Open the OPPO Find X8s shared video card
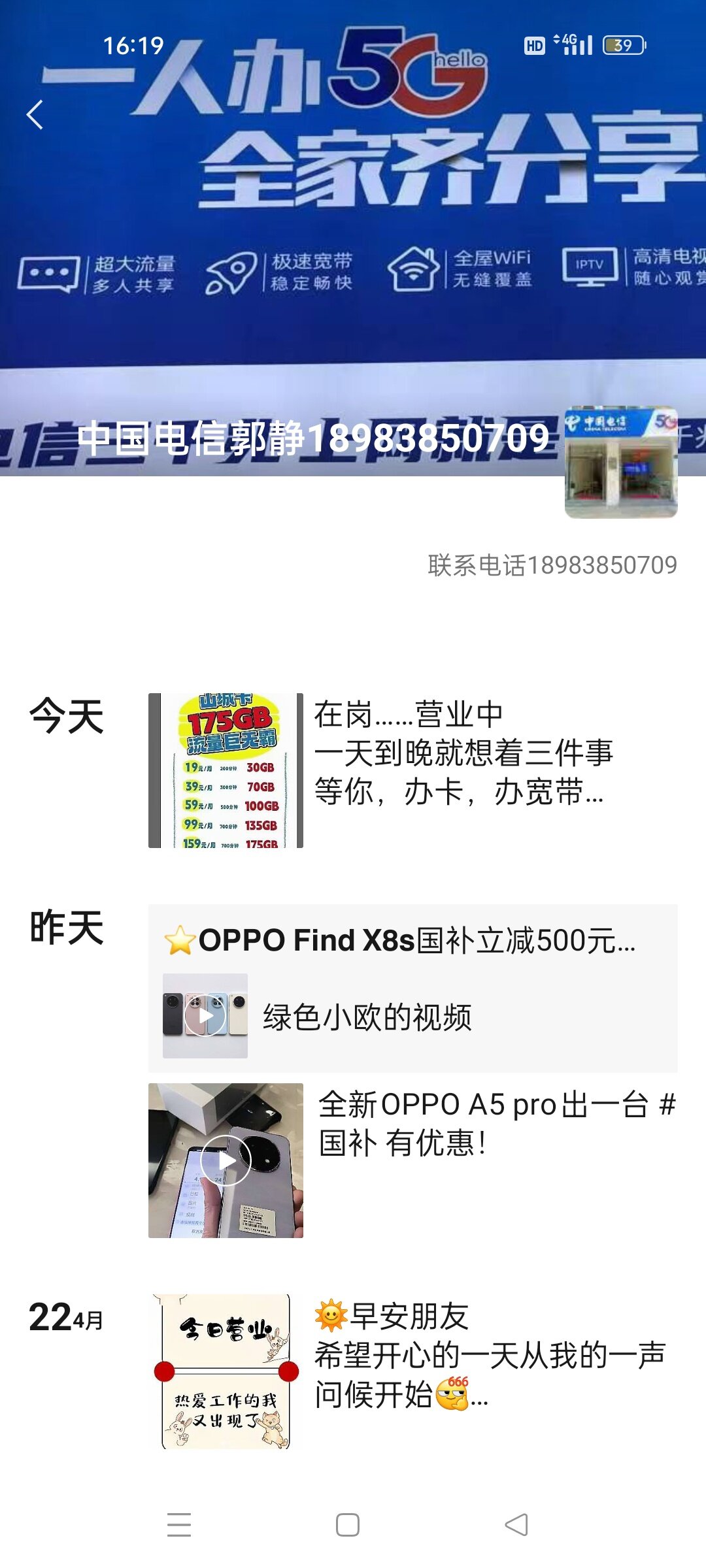706x1568 pixels. click(413, 988)
